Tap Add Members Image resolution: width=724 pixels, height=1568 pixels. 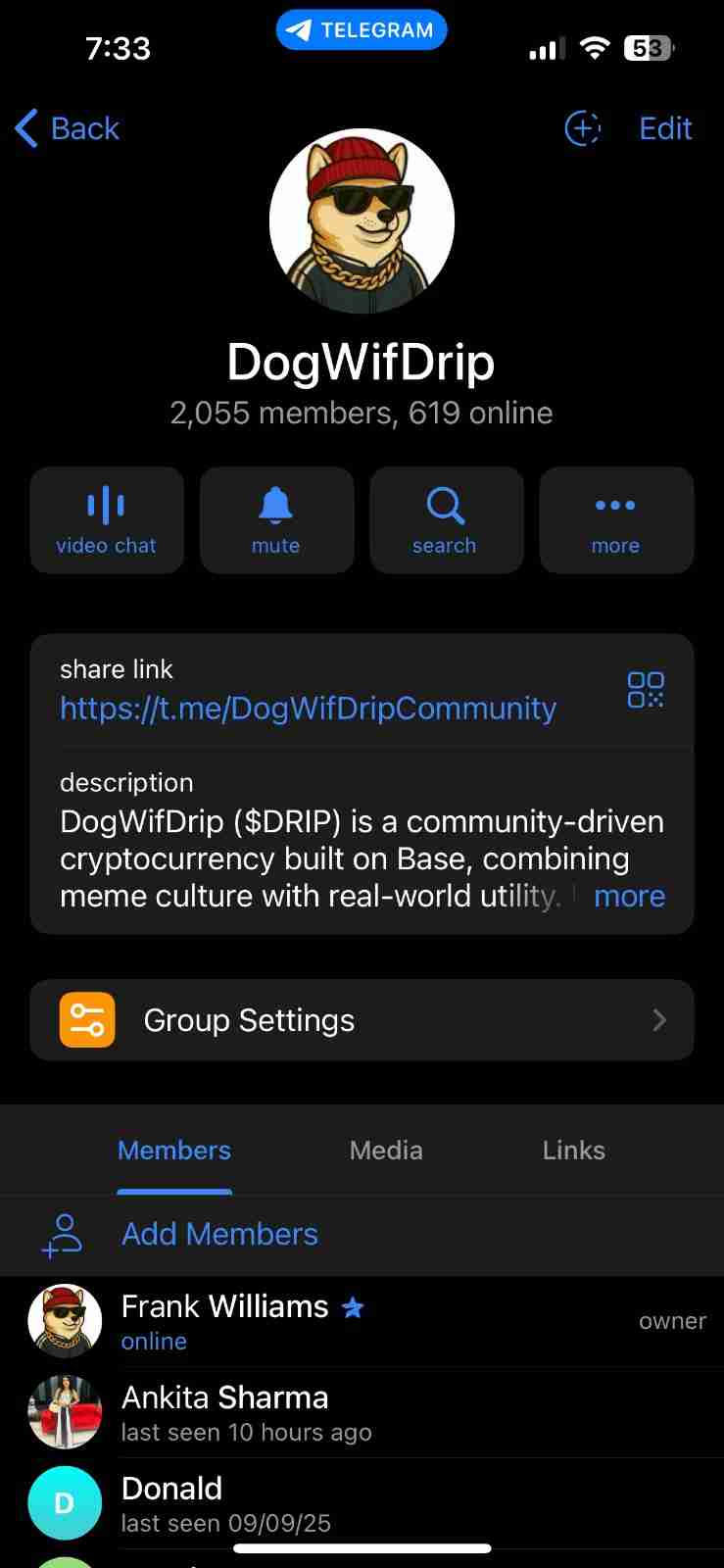(x=362, y=1235)
